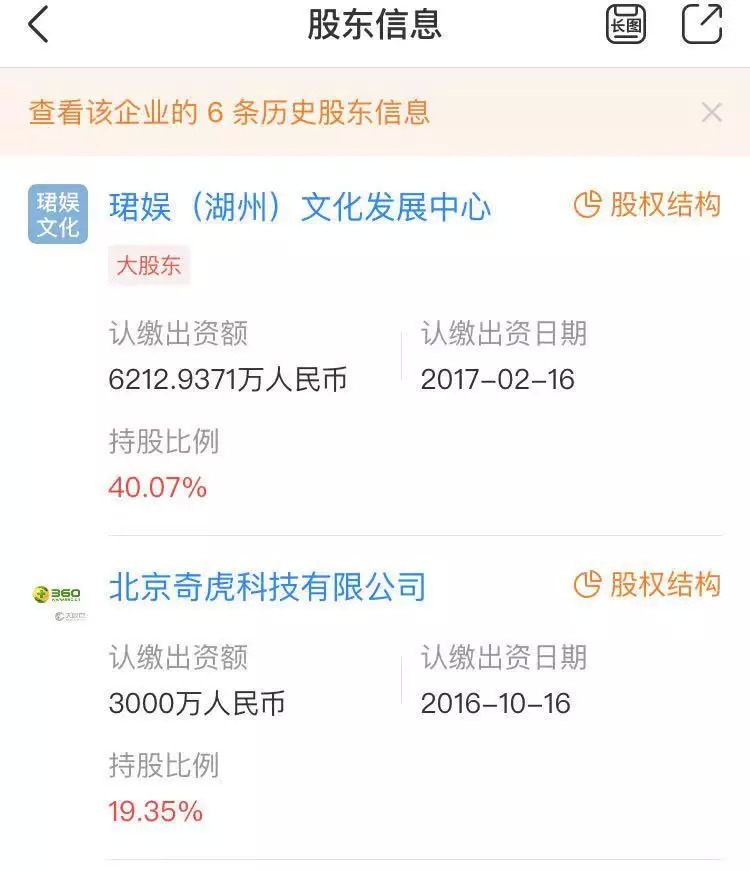Save page as long screenshot (长图)
Image resolution: width=750 pixels, height=871 pixels.
[x=626, y=25]
